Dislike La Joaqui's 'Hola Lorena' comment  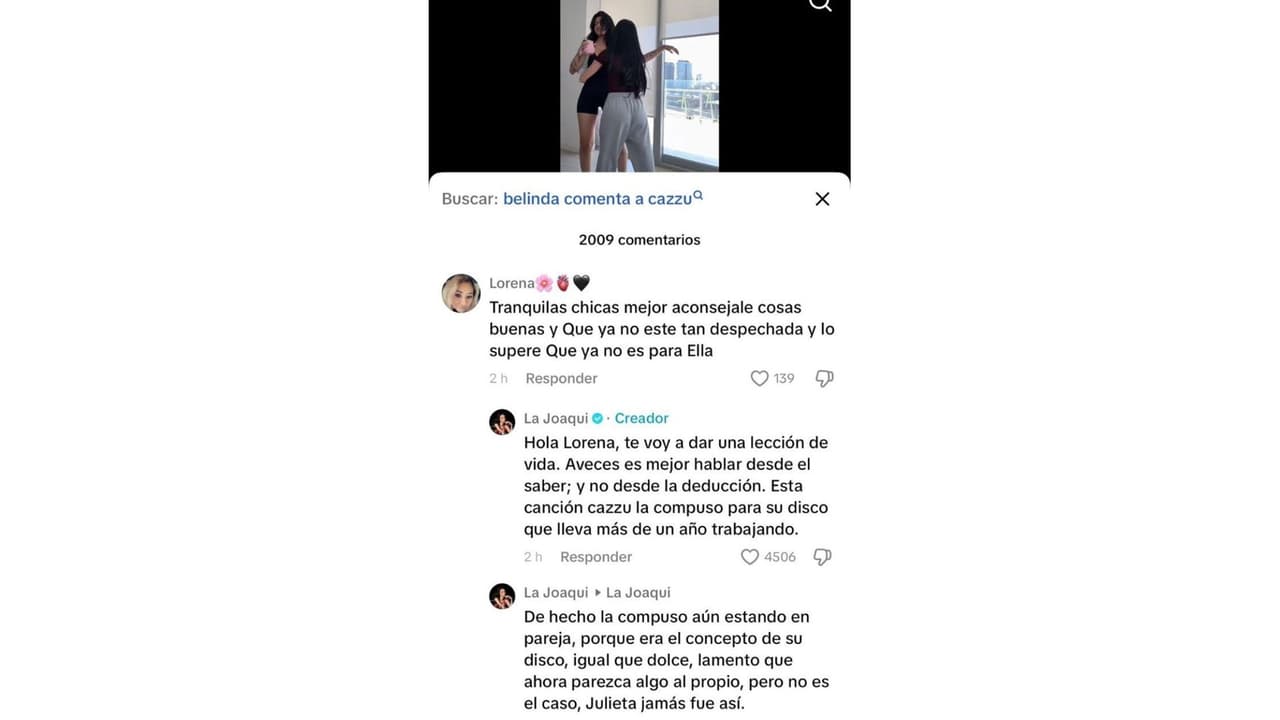click(822, 557)
